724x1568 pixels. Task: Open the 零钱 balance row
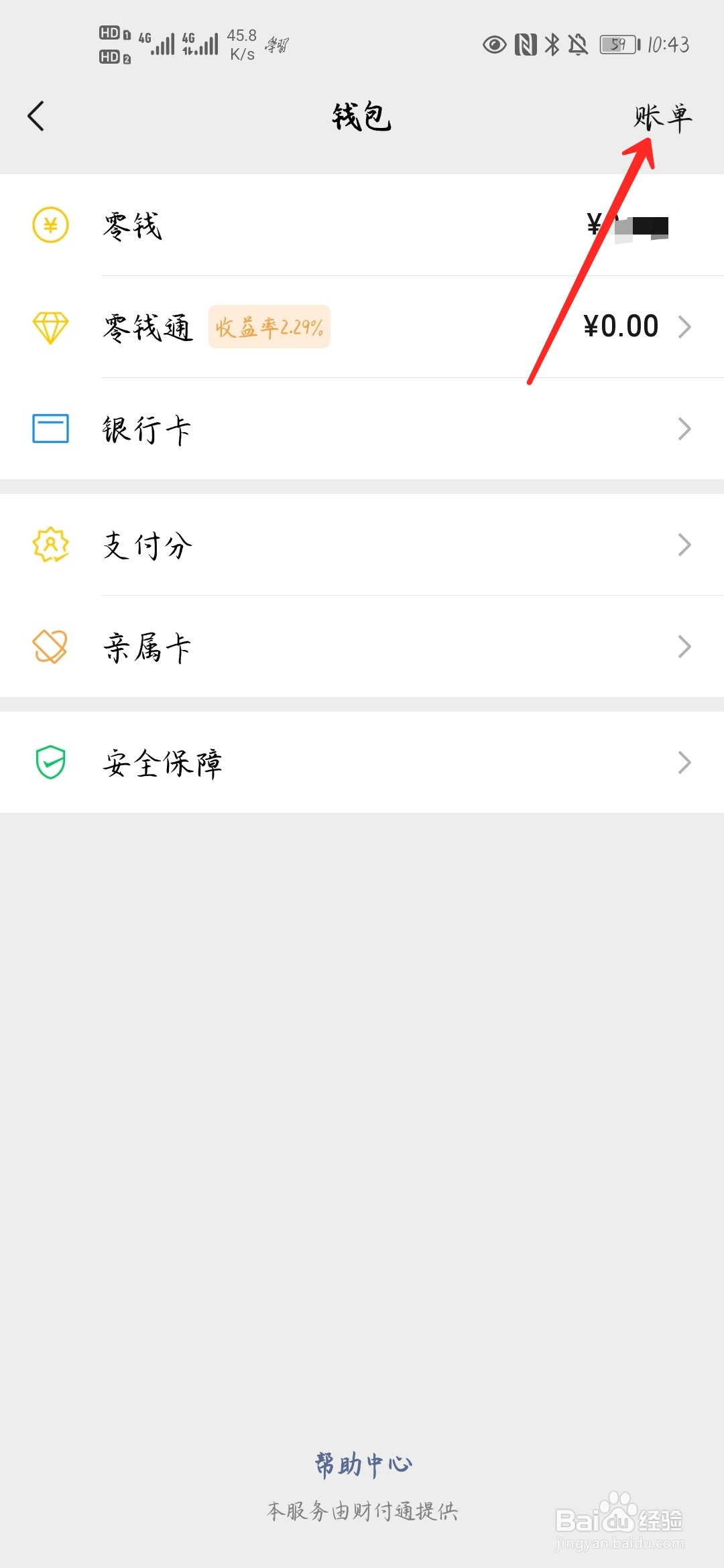click(x=362, y=225)
